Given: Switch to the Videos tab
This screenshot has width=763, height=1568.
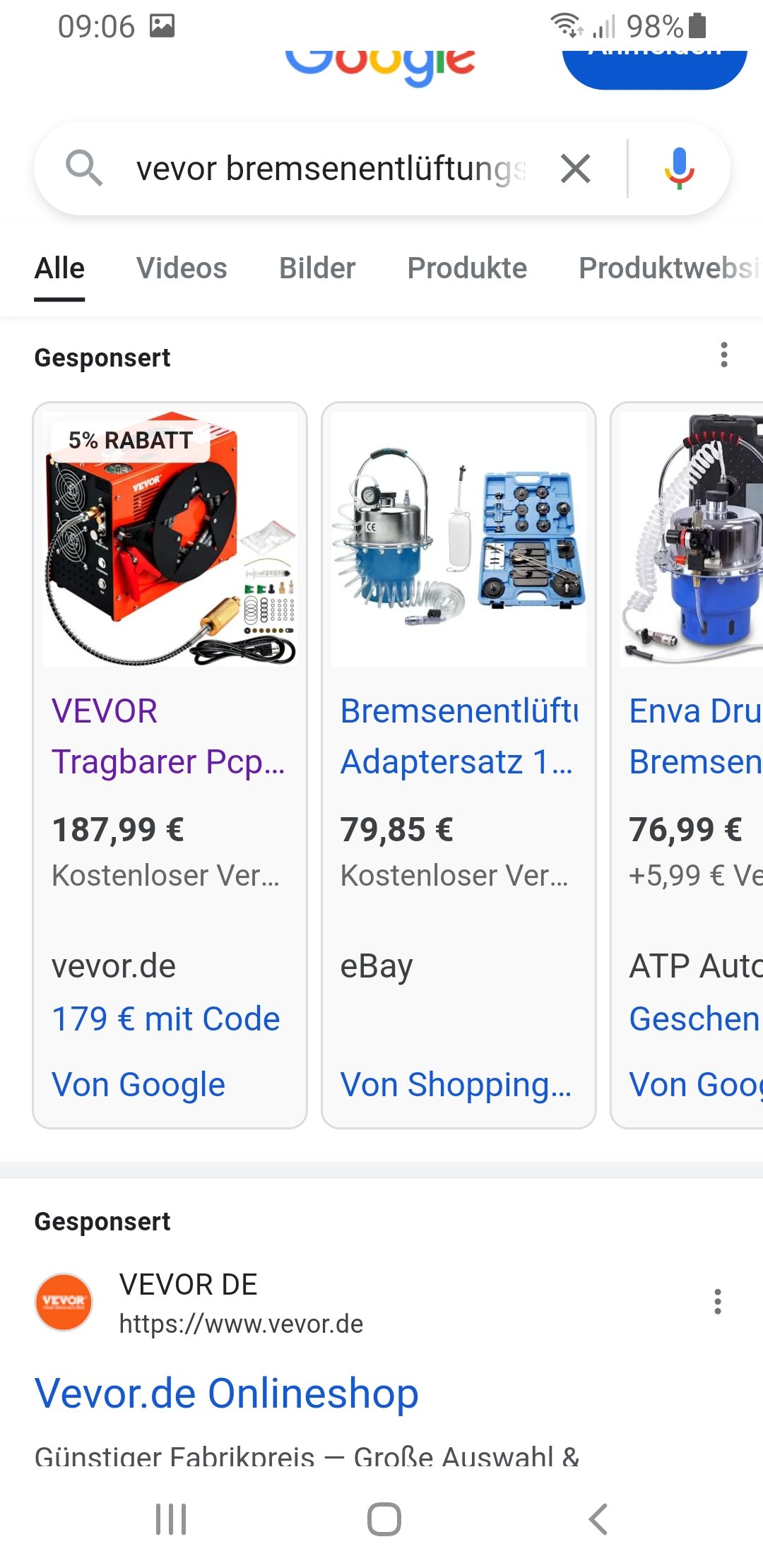Looking at the screenshot, I should (182, 268).
